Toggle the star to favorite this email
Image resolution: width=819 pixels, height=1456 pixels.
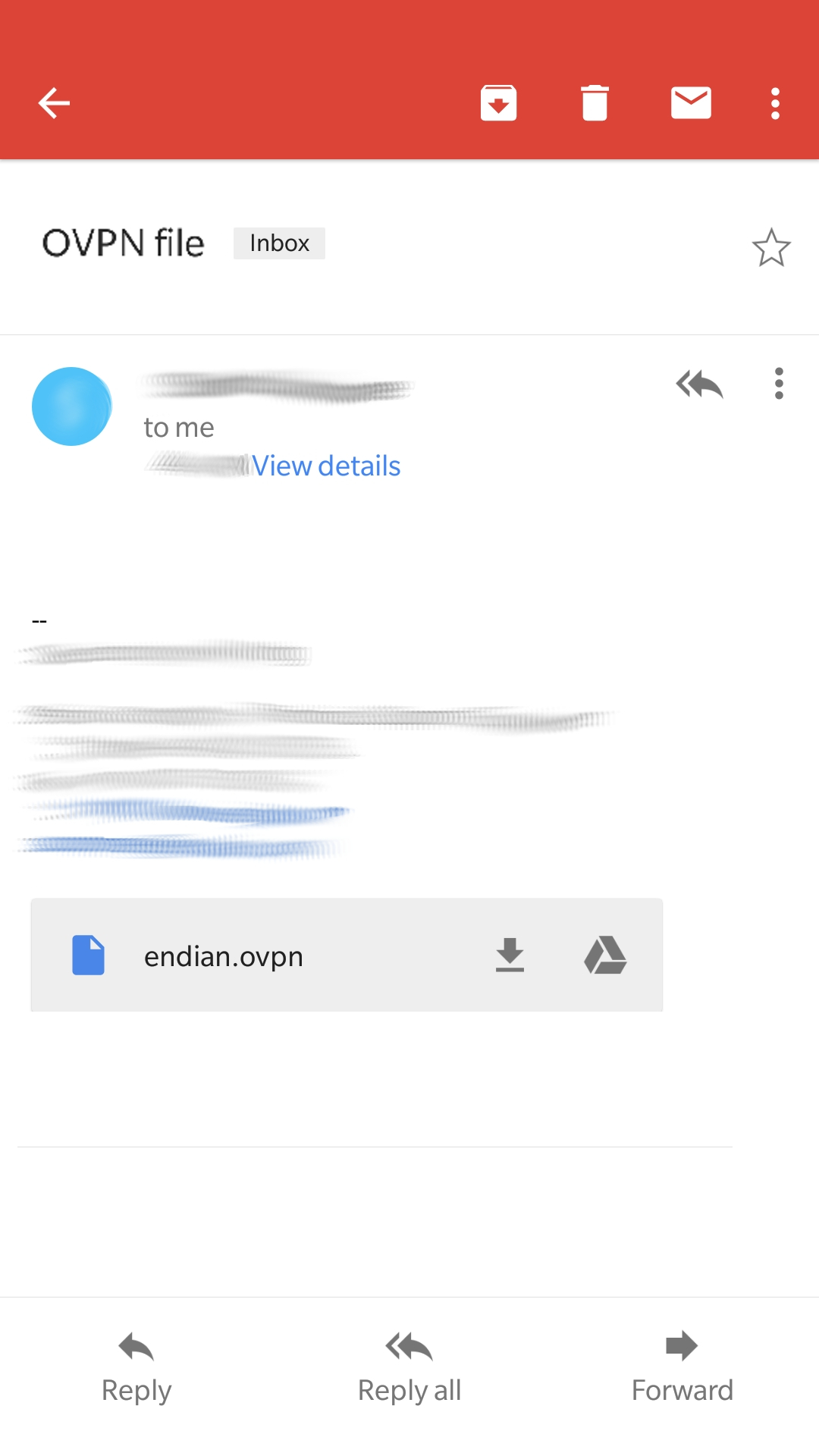[x=772, y=246]
